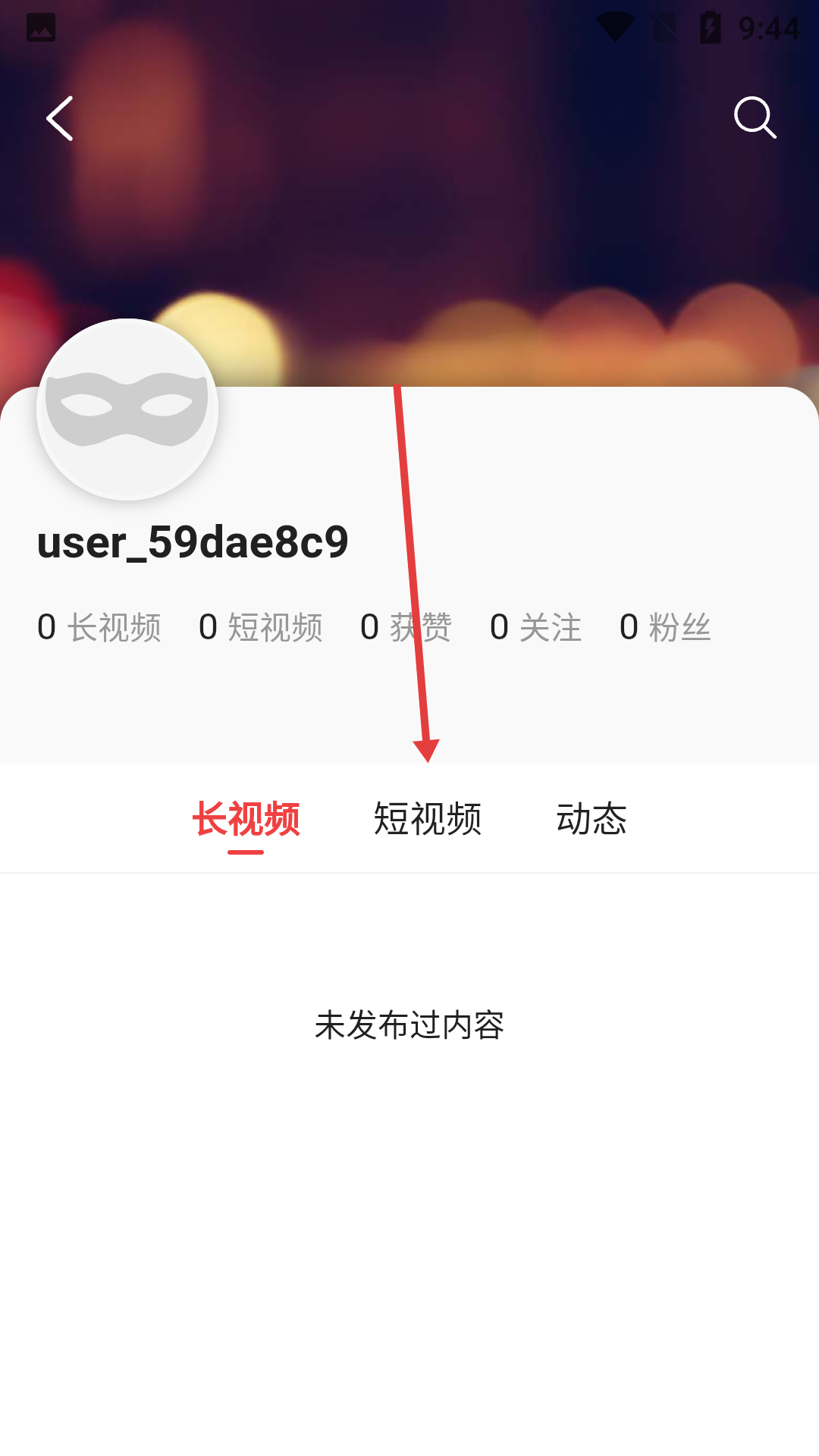Tap the screenshot icon in the status bar
The image size is (819, 1456).
[39, 27]
